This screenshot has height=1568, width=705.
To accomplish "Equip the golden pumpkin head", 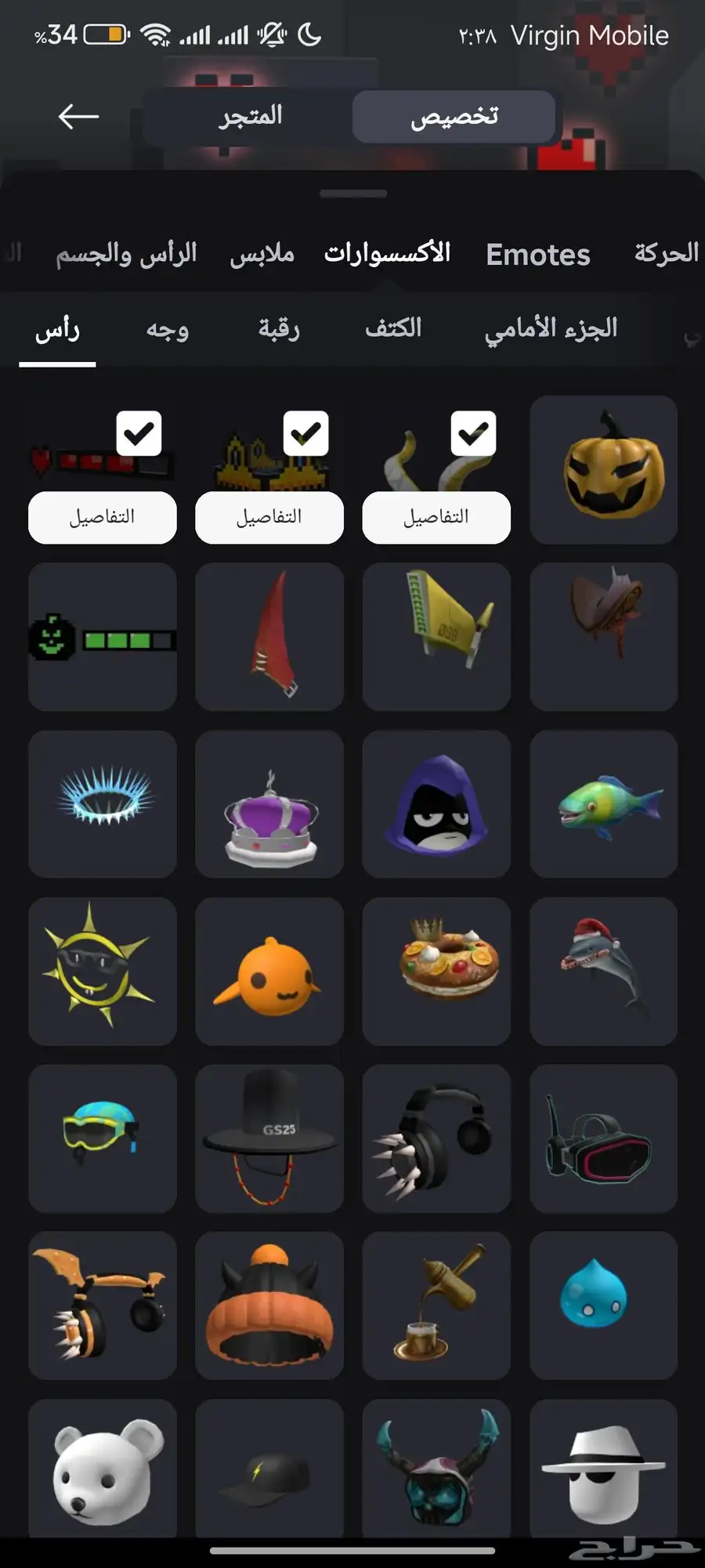I will [603, 469].
